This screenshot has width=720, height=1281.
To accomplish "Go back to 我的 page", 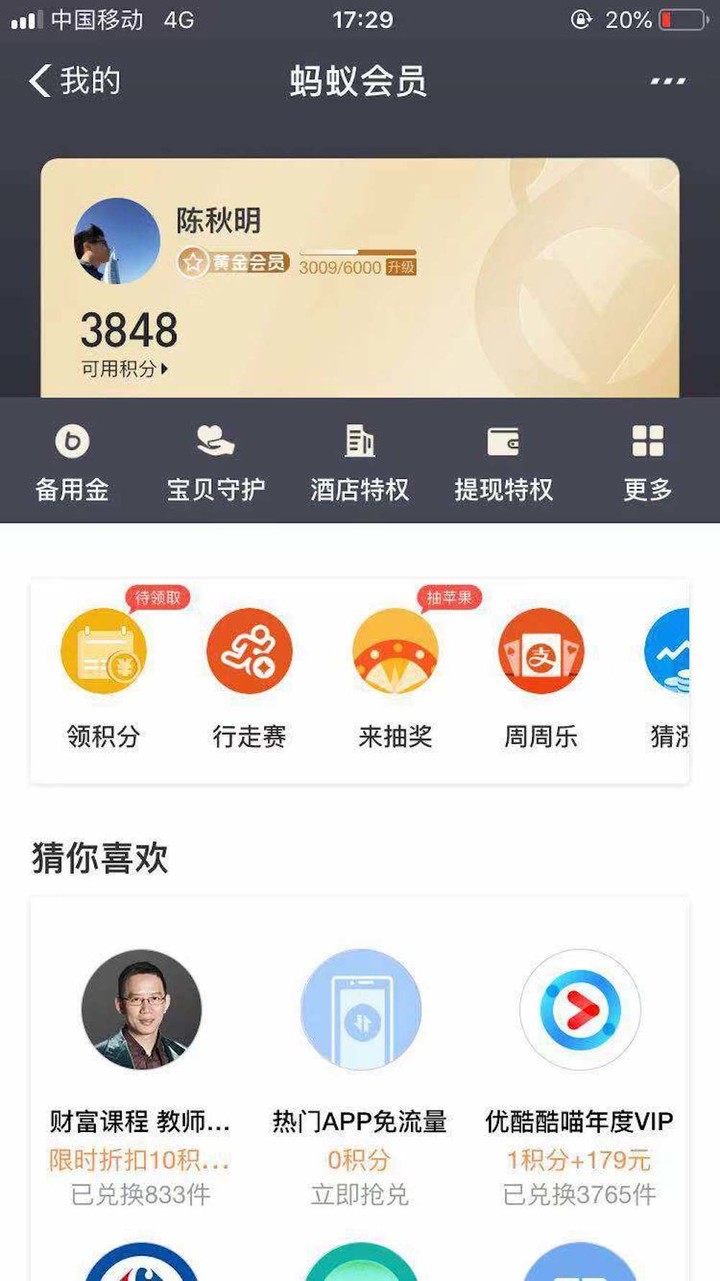I will coord(75,81).
